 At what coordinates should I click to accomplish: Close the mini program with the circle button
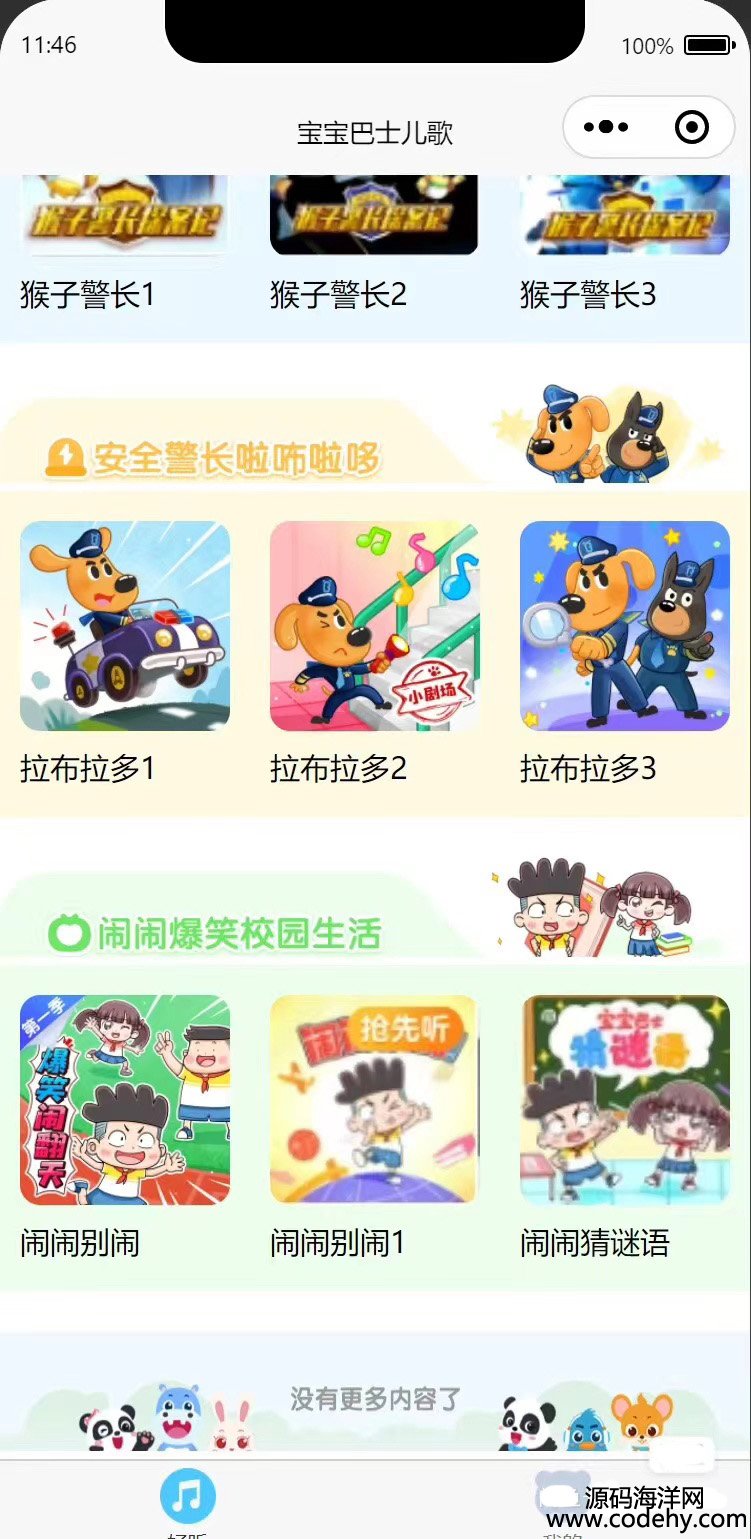coord(692,127)
